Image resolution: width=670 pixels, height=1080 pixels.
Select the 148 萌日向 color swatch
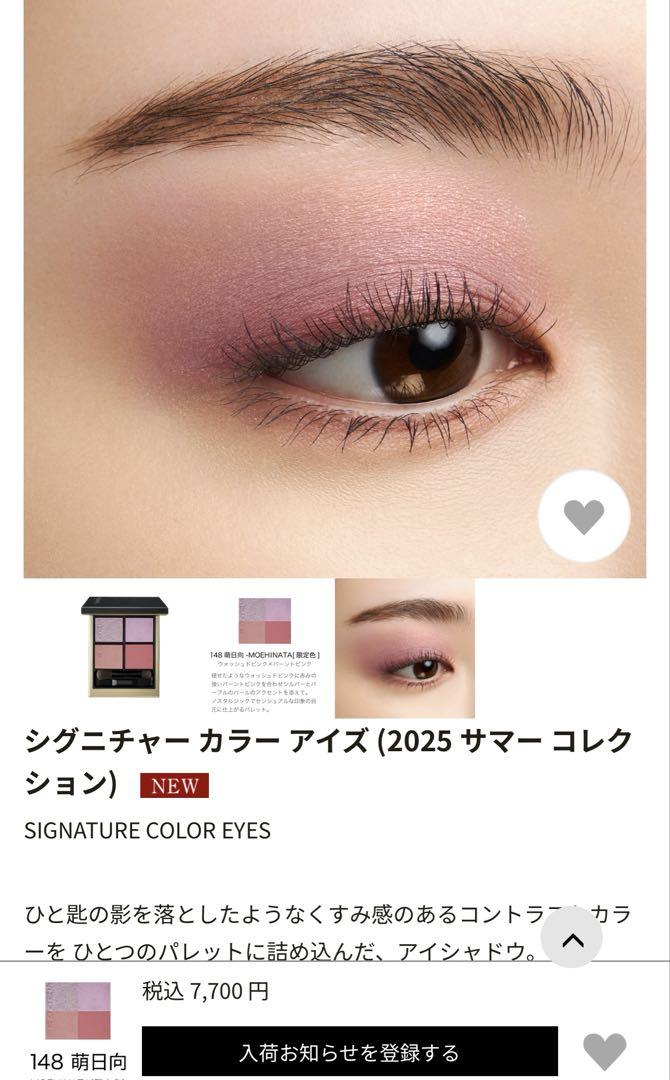(77, 1011)
